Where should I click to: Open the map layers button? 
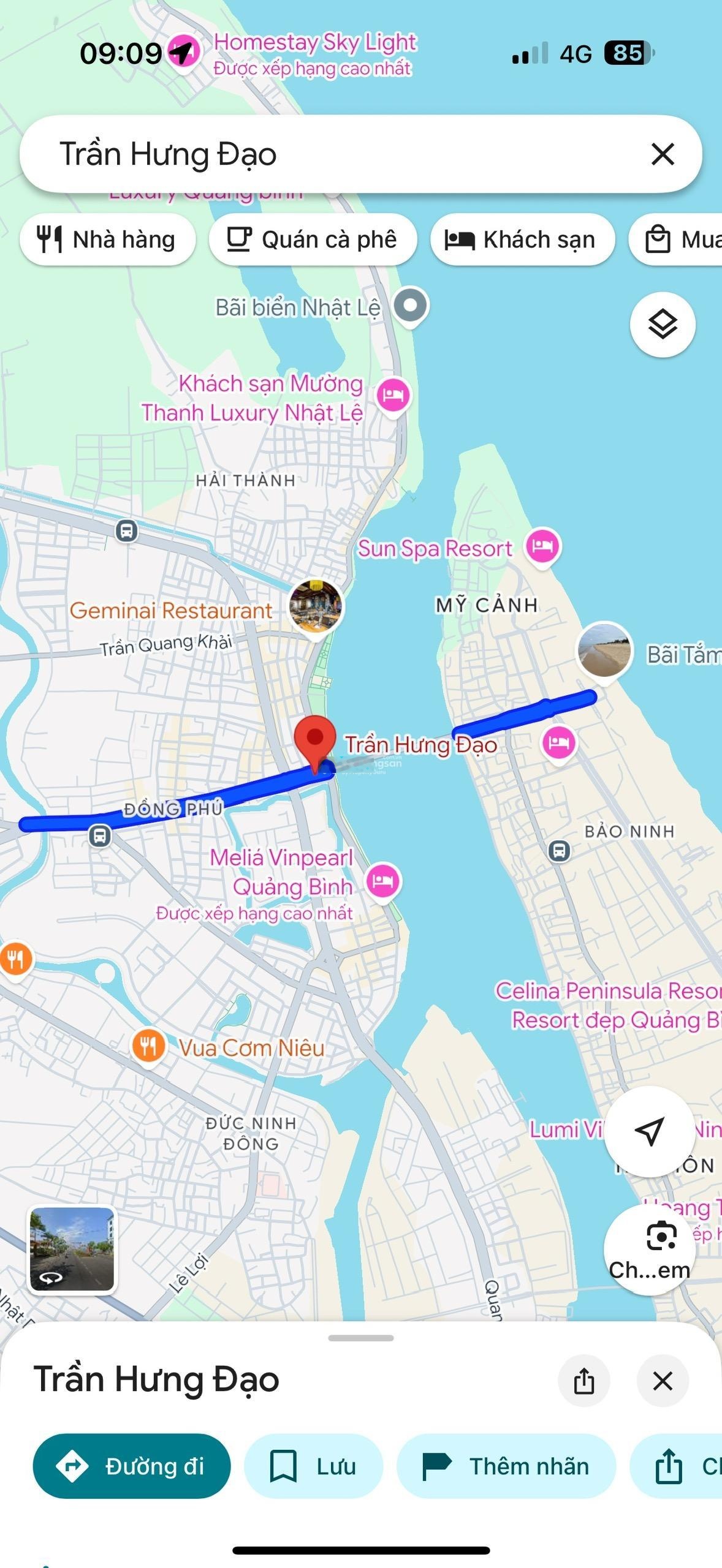(663, 325)
